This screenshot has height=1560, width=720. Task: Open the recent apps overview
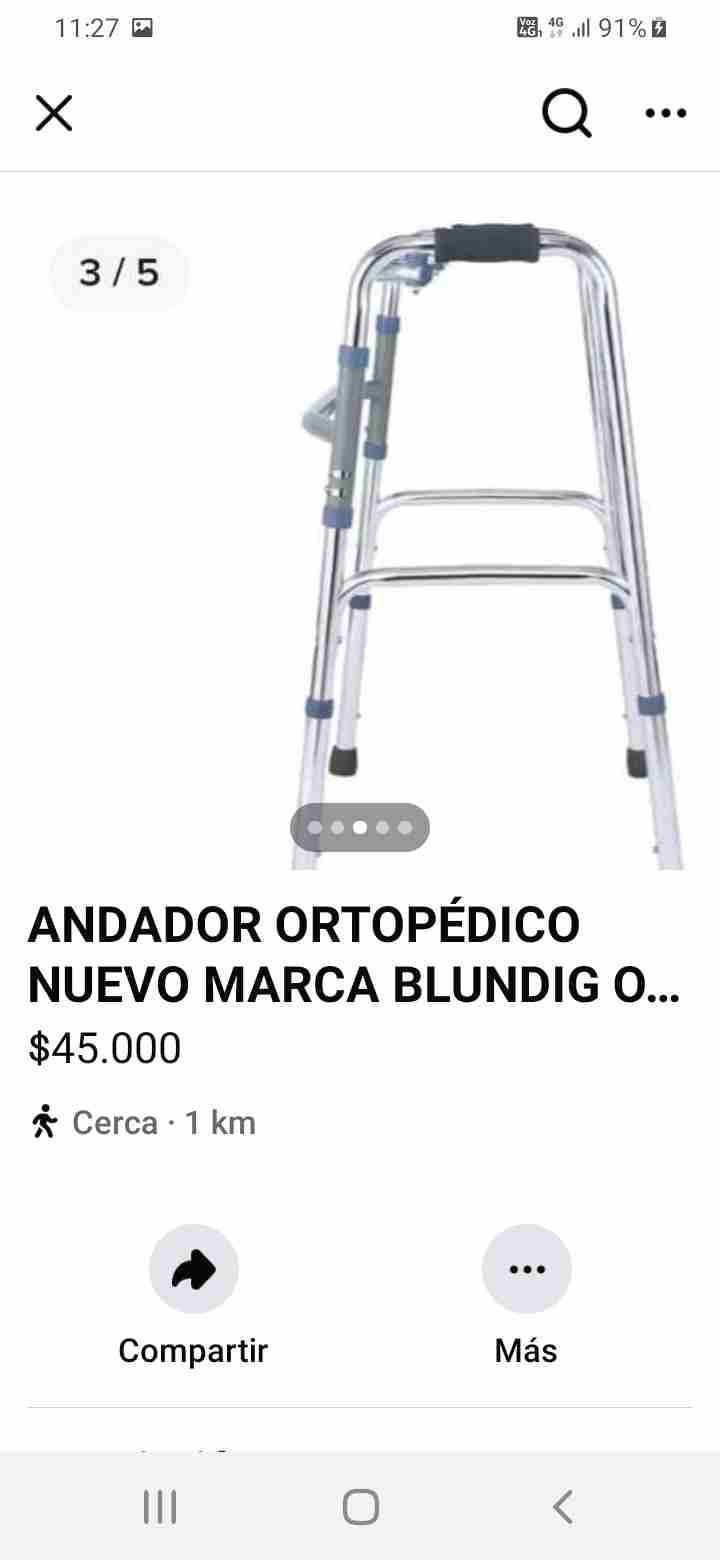159,1503
